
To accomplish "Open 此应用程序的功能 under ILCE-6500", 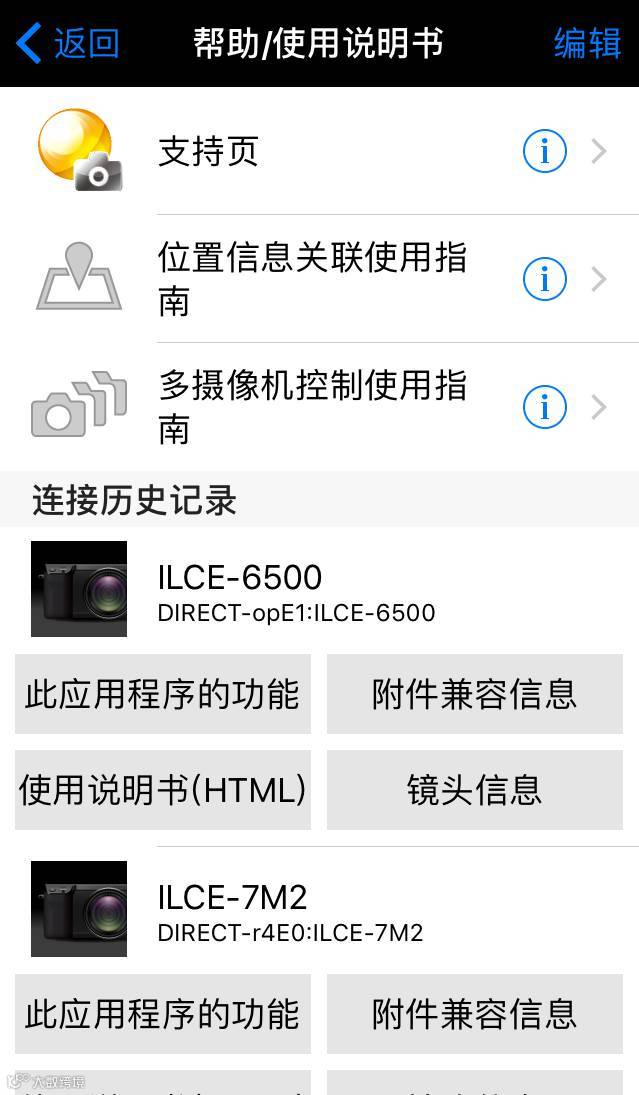I will coord(163,694).
